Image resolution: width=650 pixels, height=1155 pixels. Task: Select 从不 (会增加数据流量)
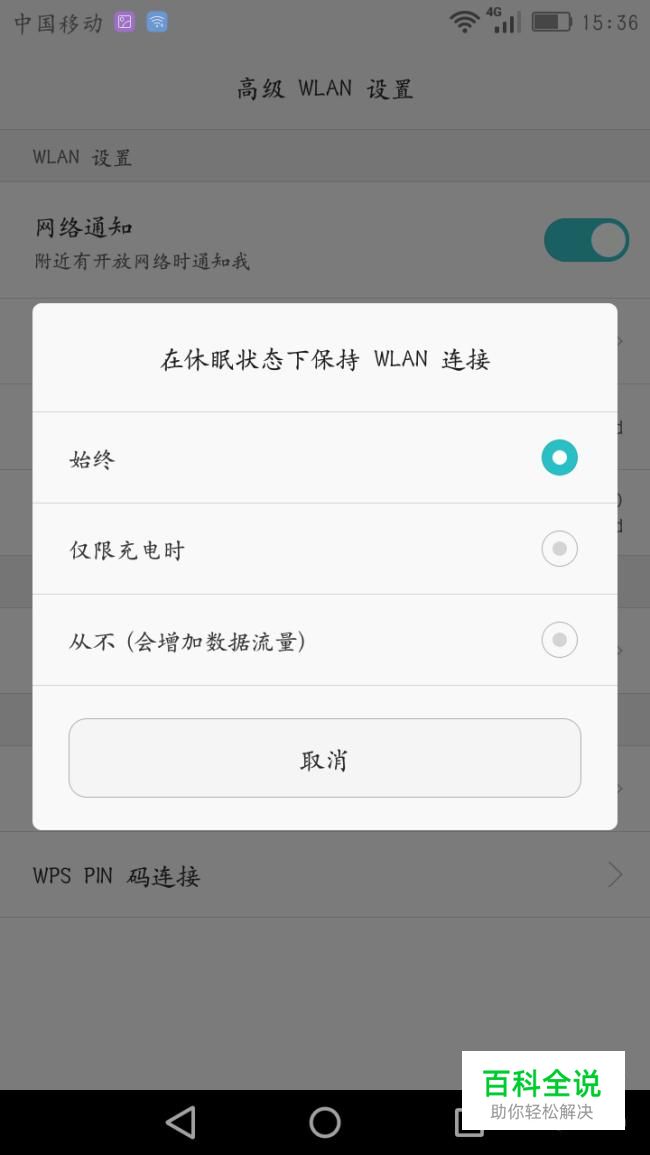(x=324, y=640)
